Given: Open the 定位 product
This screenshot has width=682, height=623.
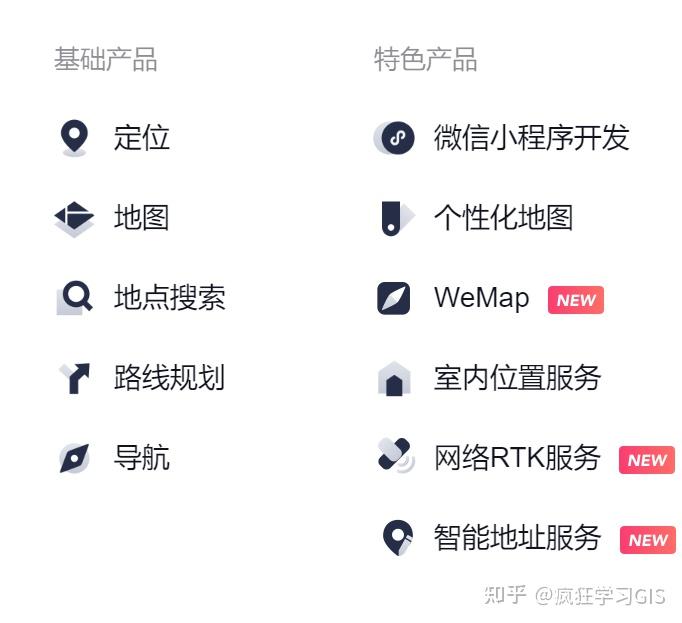Looking at the screenshot, I should tap(141, 138).
